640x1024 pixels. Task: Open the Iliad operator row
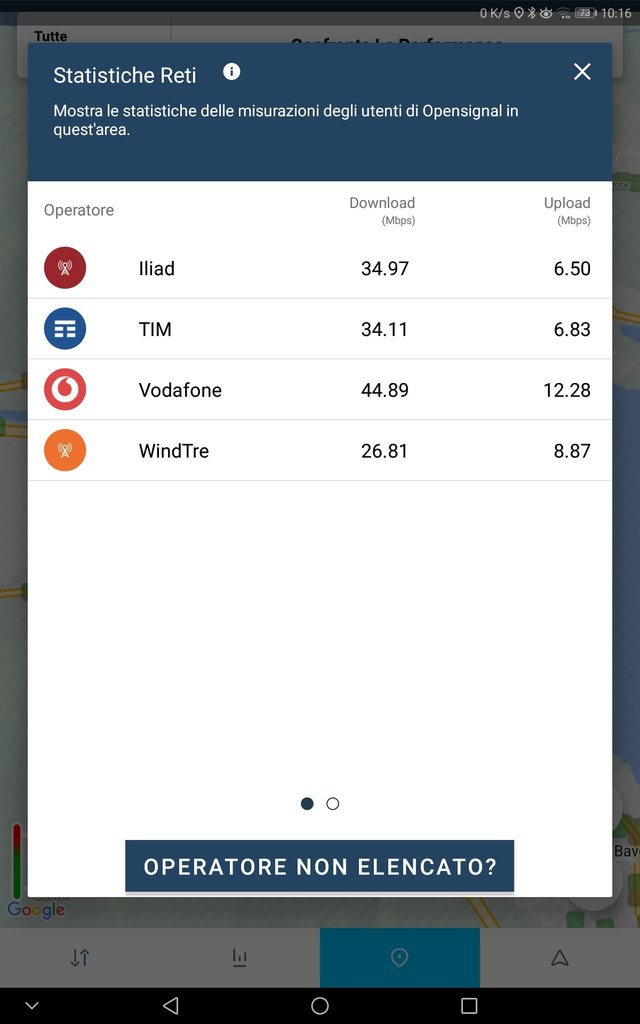coord(319,268)
